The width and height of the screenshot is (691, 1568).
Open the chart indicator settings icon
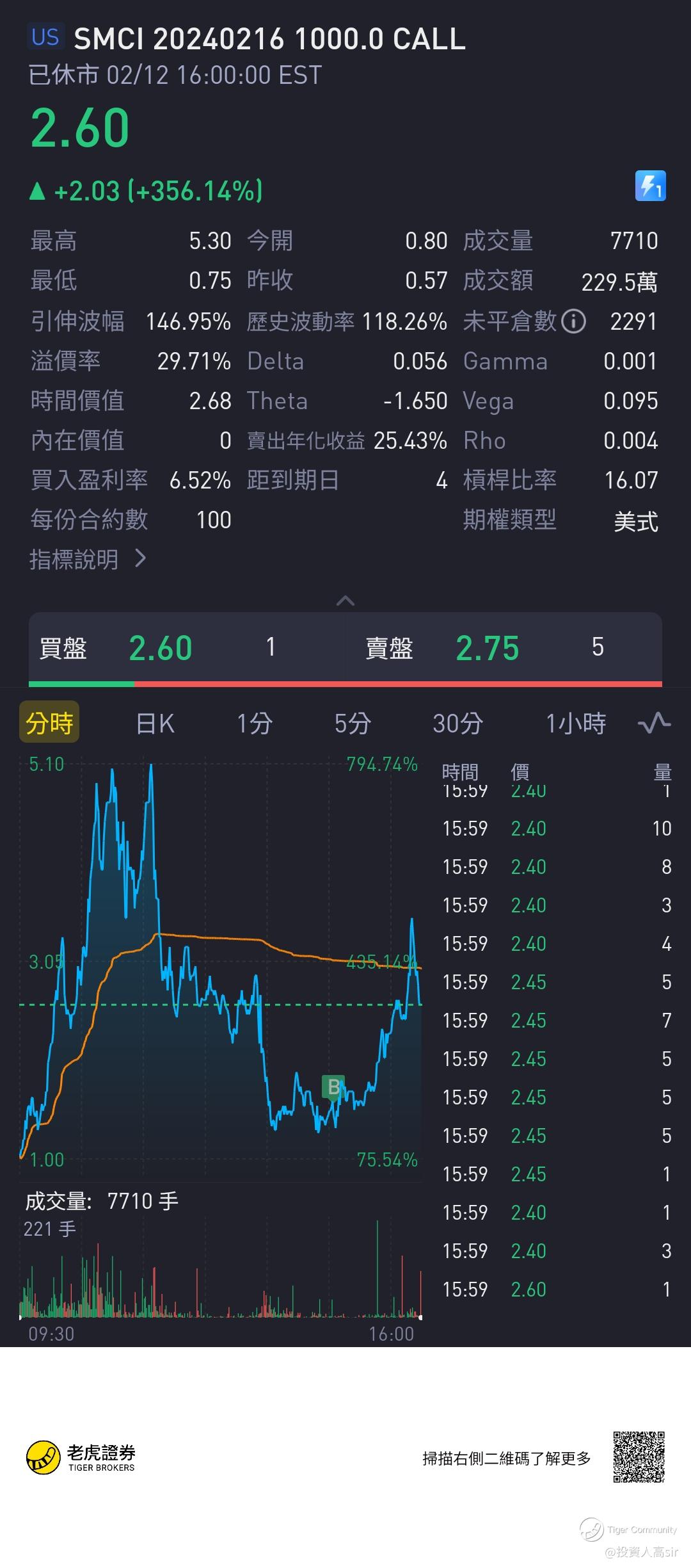click(655, 723)
